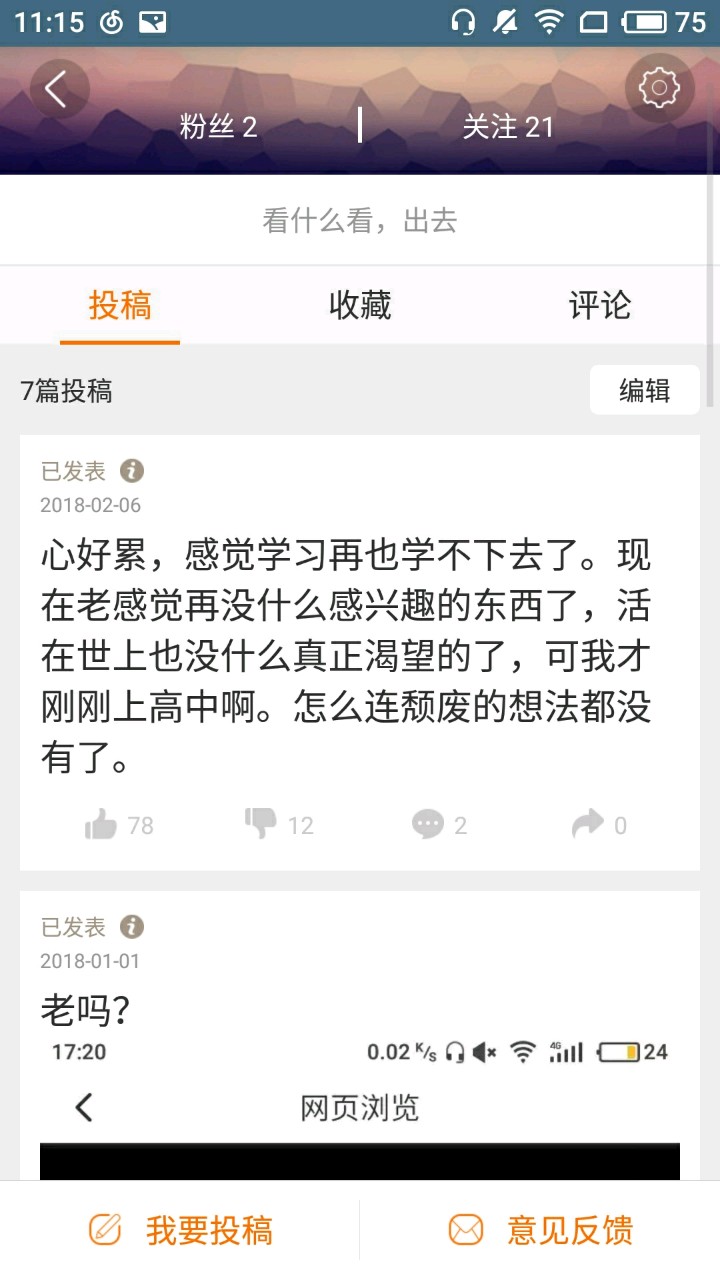
Task: Tap the 编辑 button
Action: pos(644,390)
